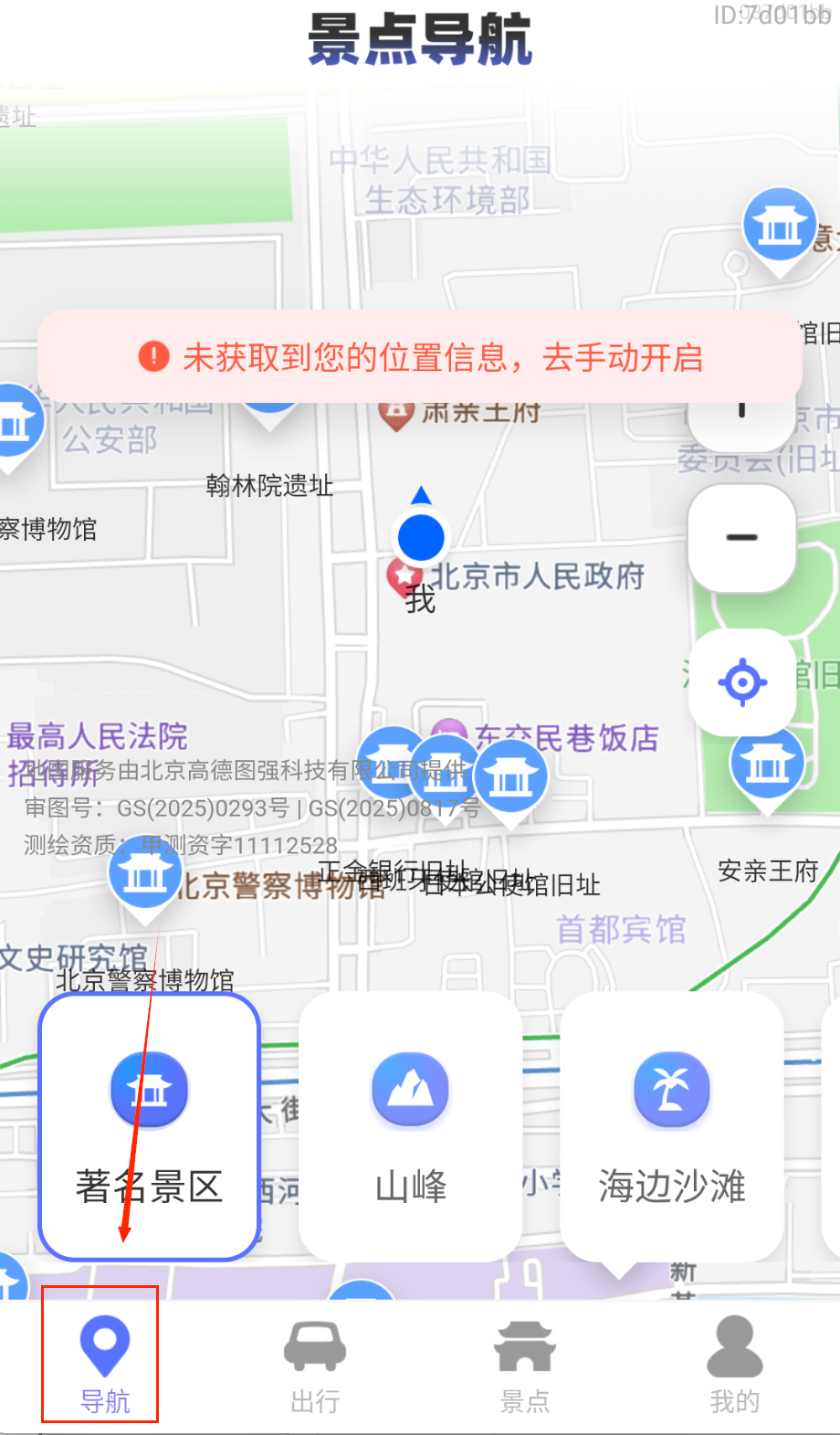Open the 出行 tab

point(315,1363)
